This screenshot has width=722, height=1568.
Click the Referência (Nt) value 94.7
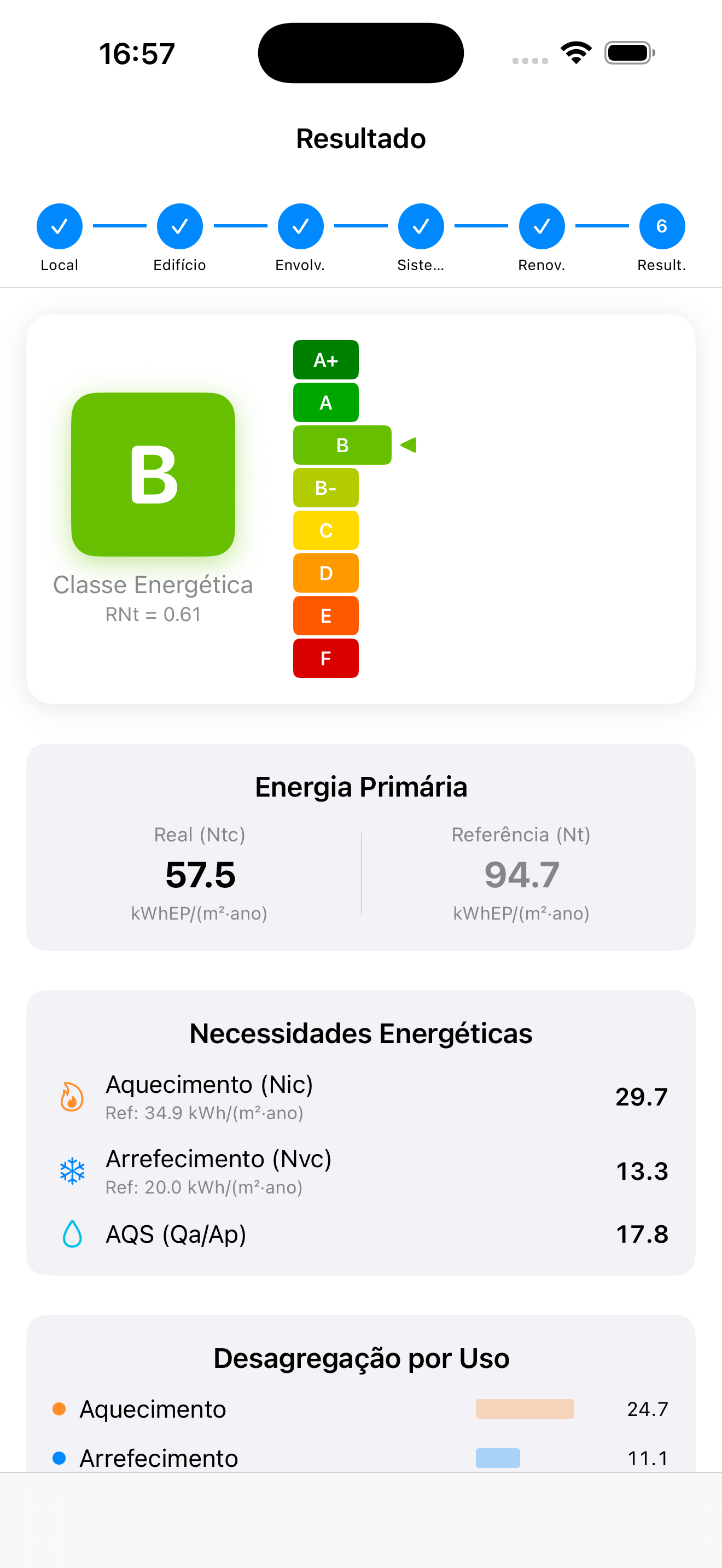tap(521, 875)
